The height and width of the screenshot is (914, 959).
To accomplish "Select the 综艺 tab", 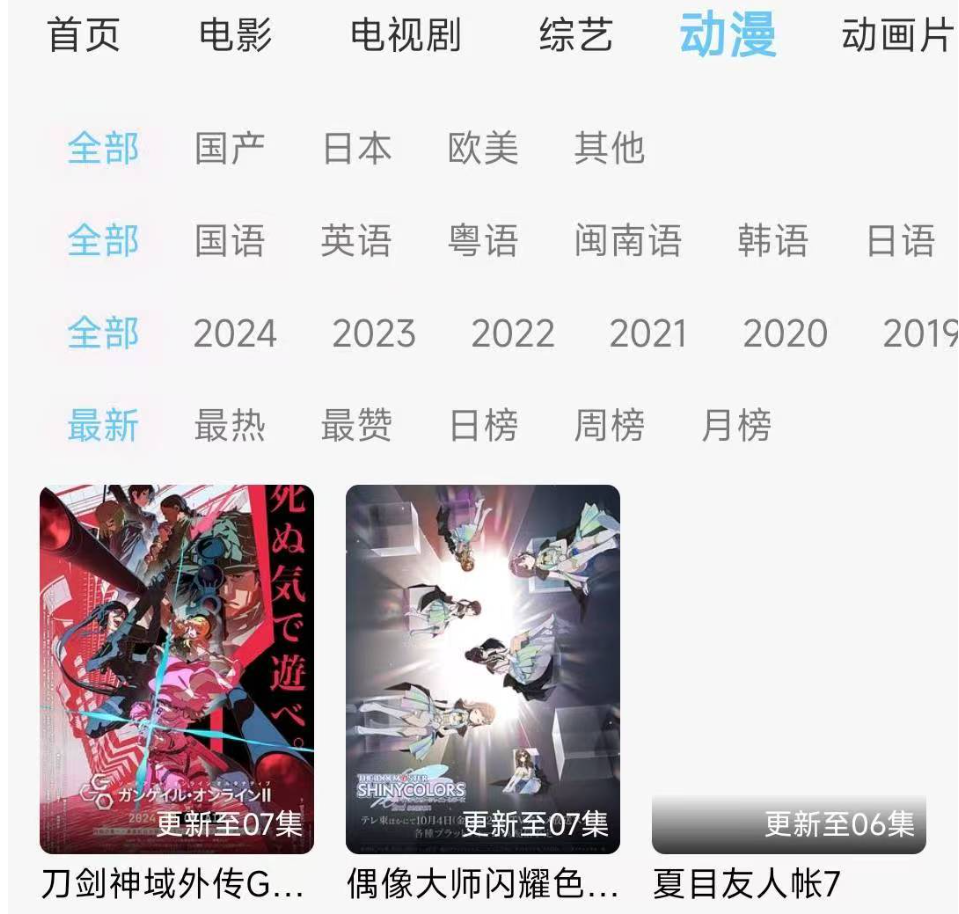I will pyautogui.click(x=575, y=36).
